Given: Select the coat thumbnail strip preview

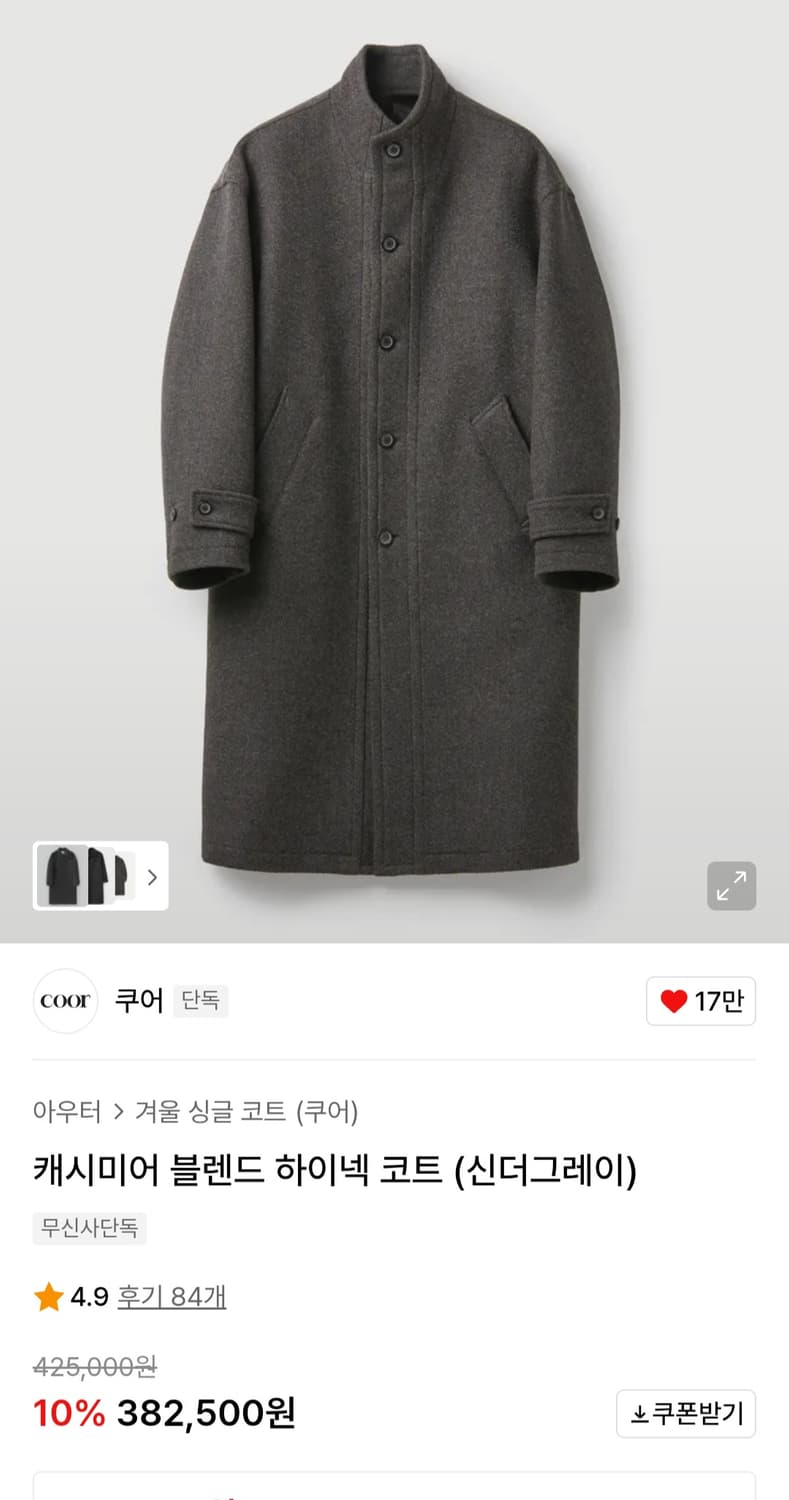Looking at the screenshot, I should (90, 876).
